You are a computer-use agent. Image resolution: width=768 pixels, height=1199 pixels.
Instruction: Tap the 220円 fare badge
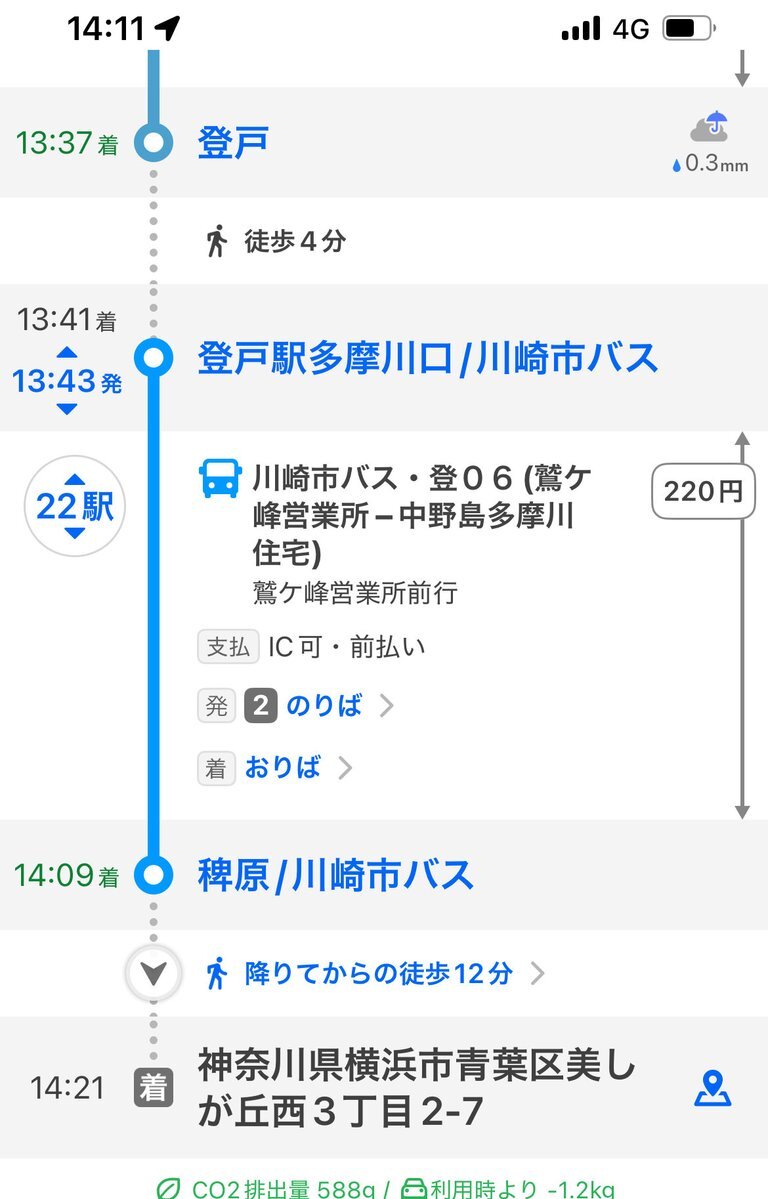[x=703, y=491]
